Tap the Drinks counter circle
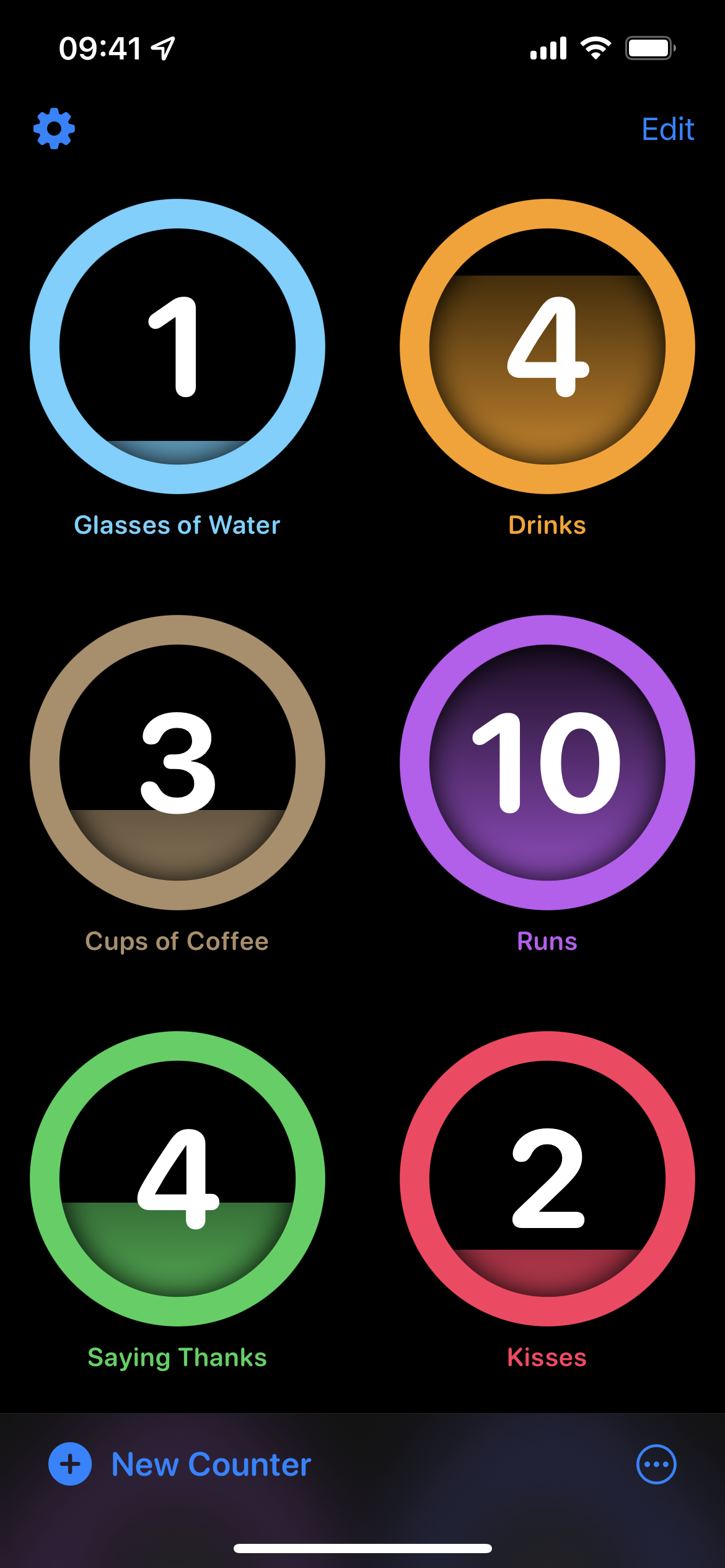 click(547, 346)
